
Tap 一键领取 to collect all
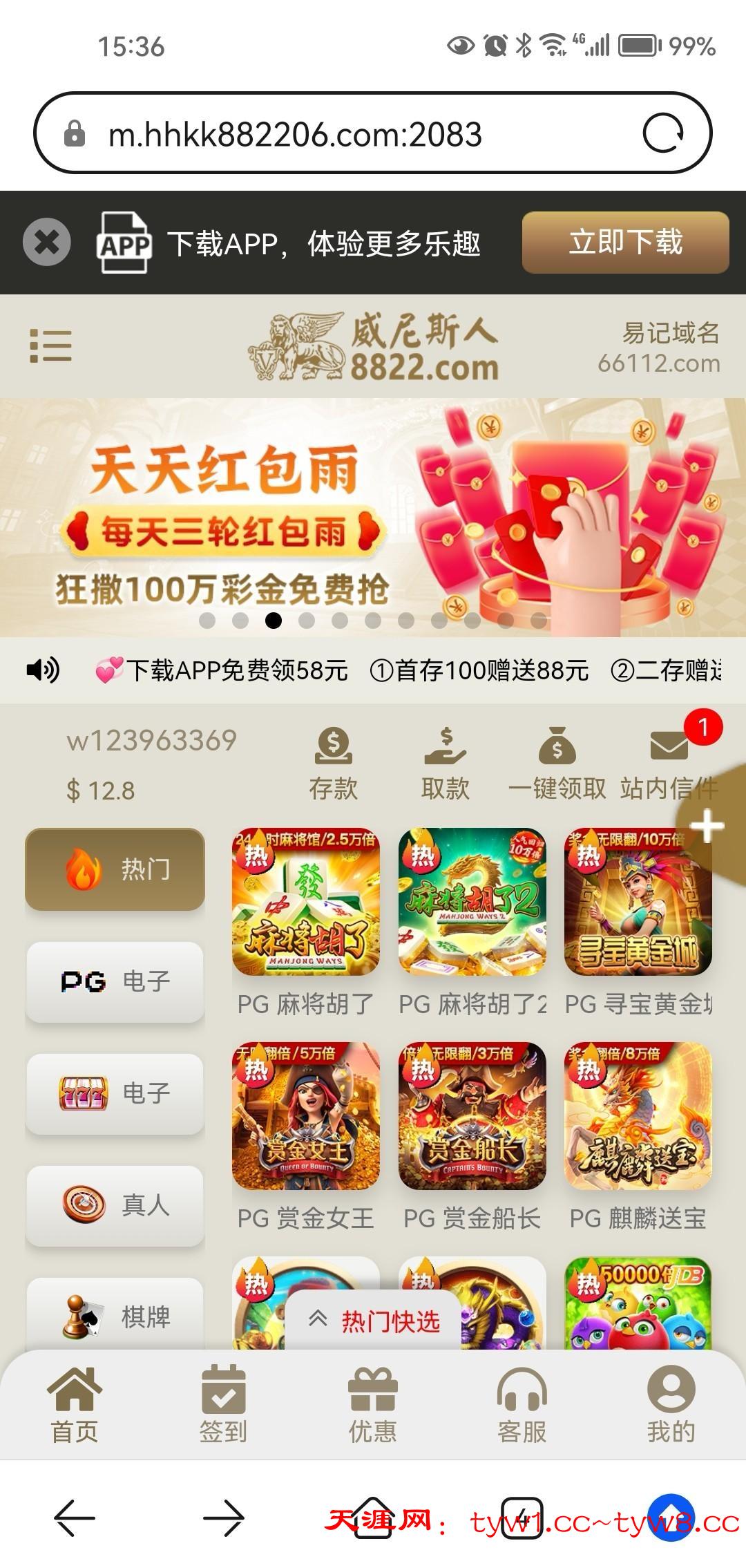click(557, 763)
